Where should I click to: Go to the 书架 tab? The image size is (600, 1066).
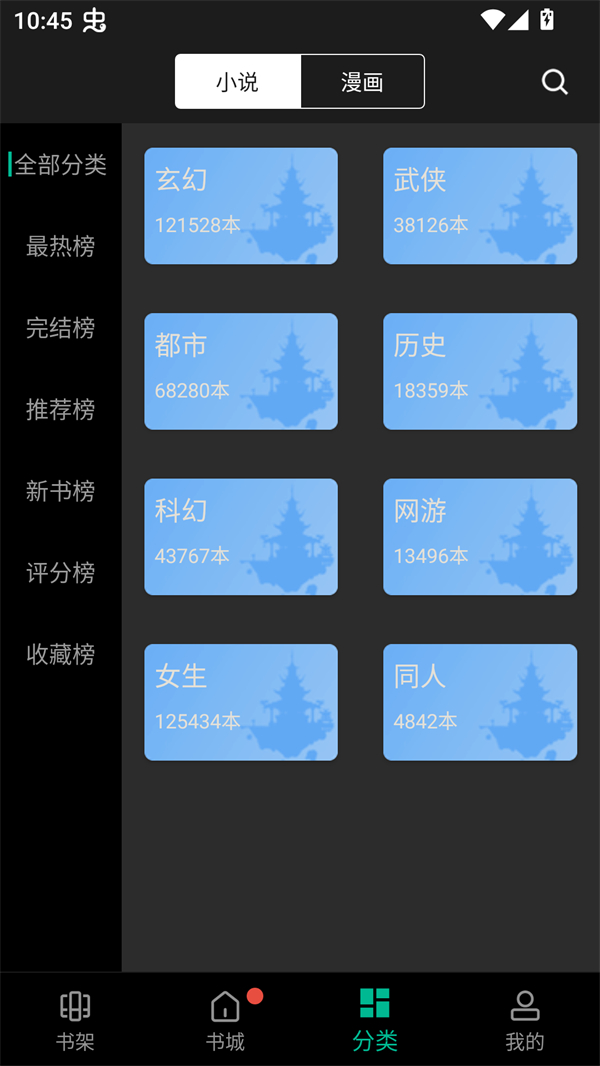pos(75,1020)
